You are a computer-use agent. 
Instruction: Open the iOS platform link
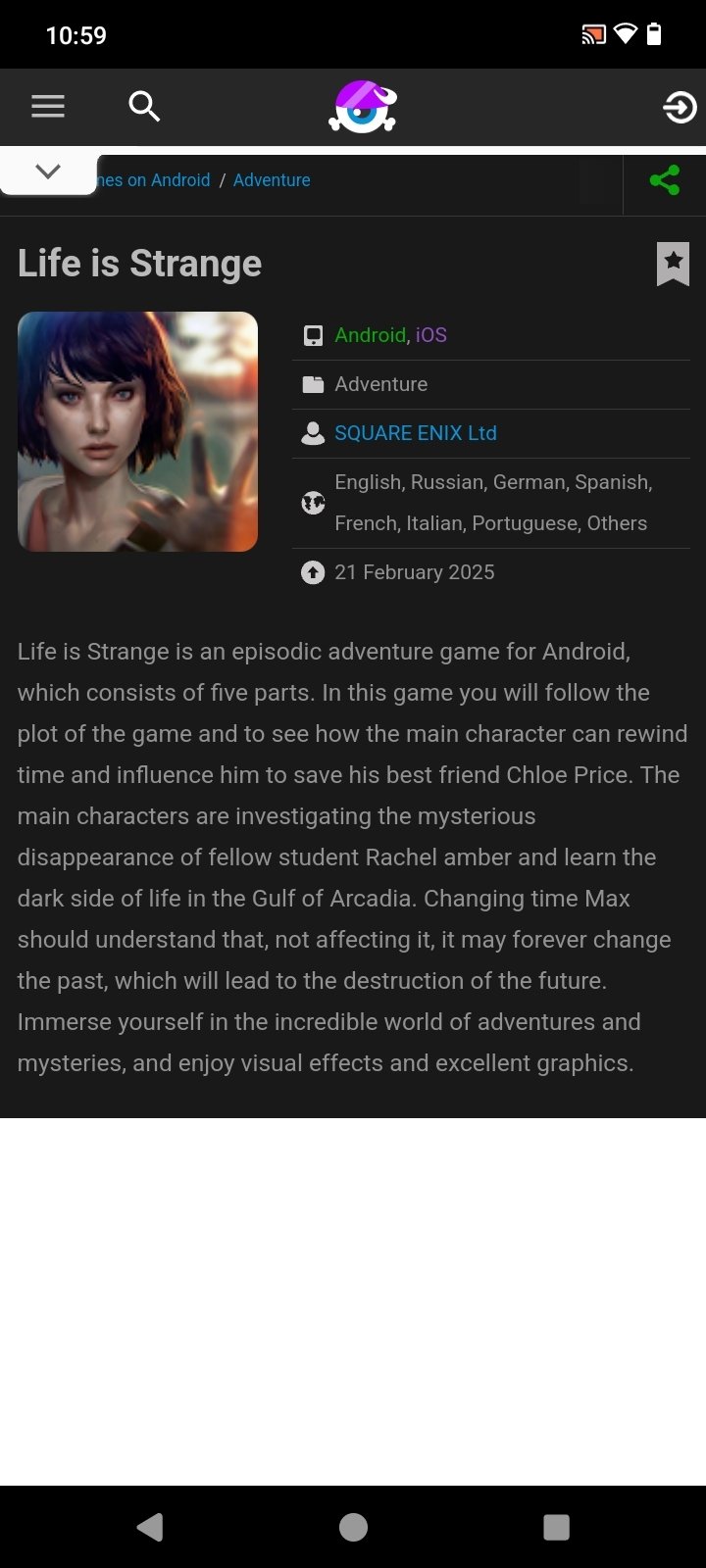(430, 335)
